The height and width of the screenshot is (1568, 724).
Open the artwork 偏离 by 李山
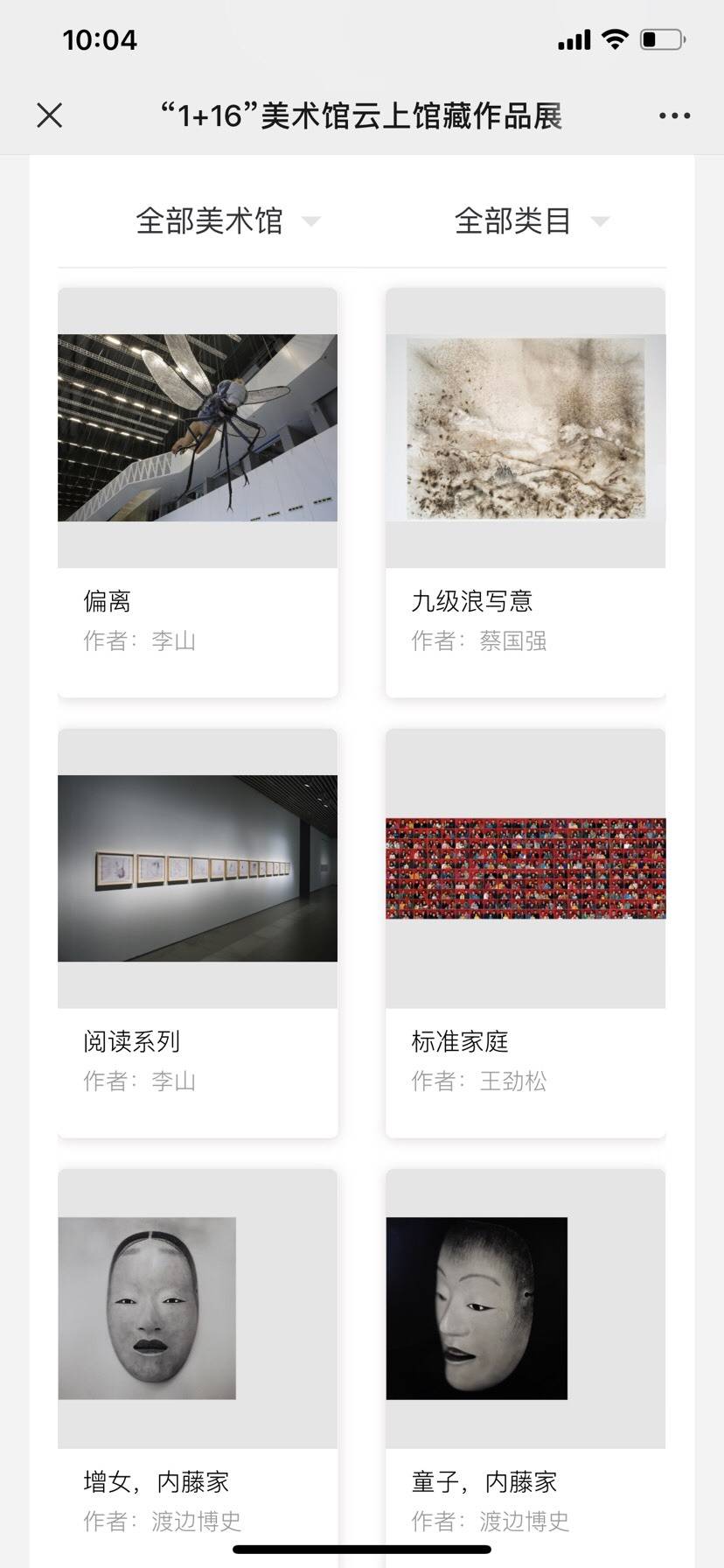pos(198,428)
